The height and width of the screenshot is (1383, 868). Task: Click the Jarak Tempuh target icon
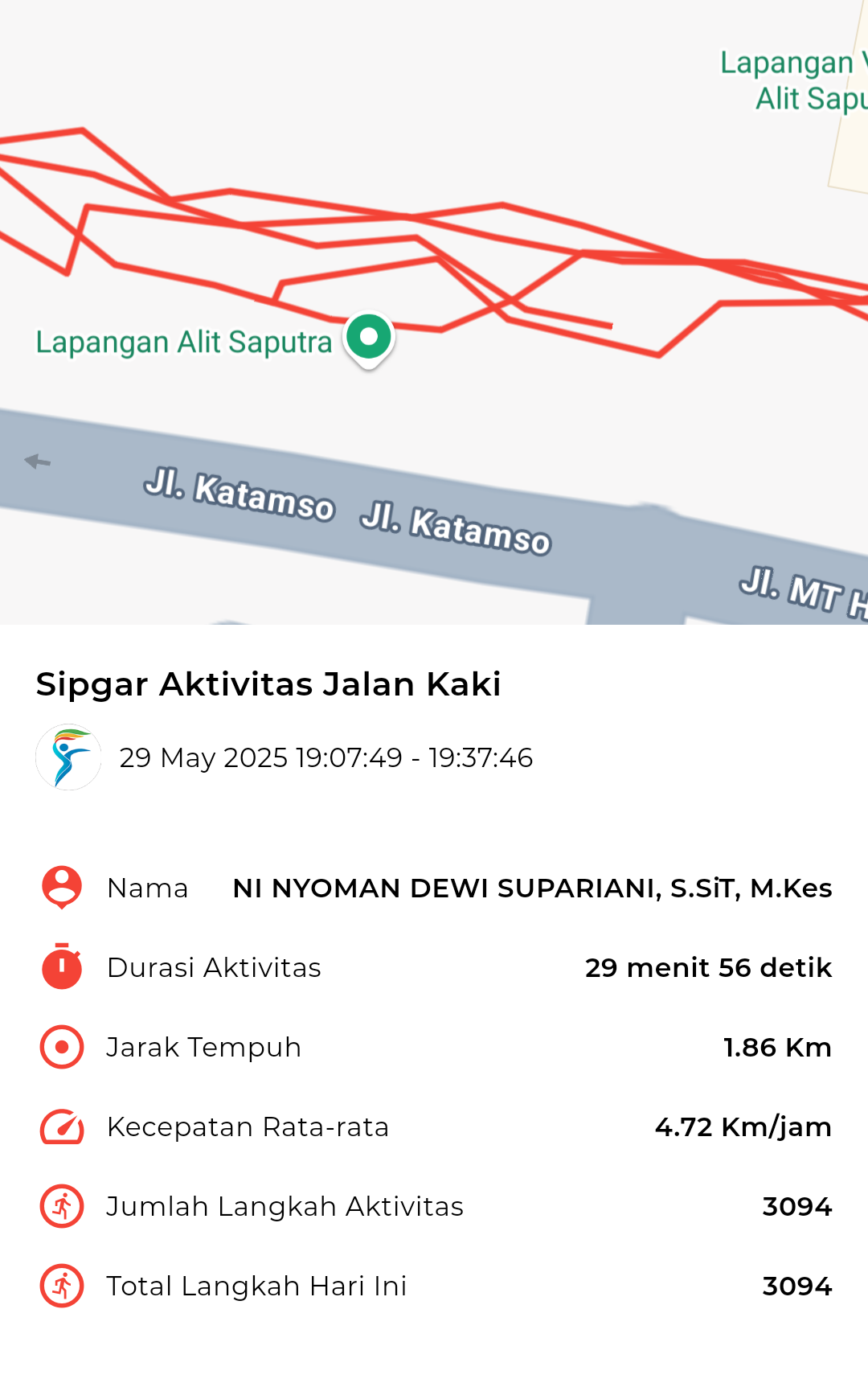pyautogui.click(x=60, y=1047)
